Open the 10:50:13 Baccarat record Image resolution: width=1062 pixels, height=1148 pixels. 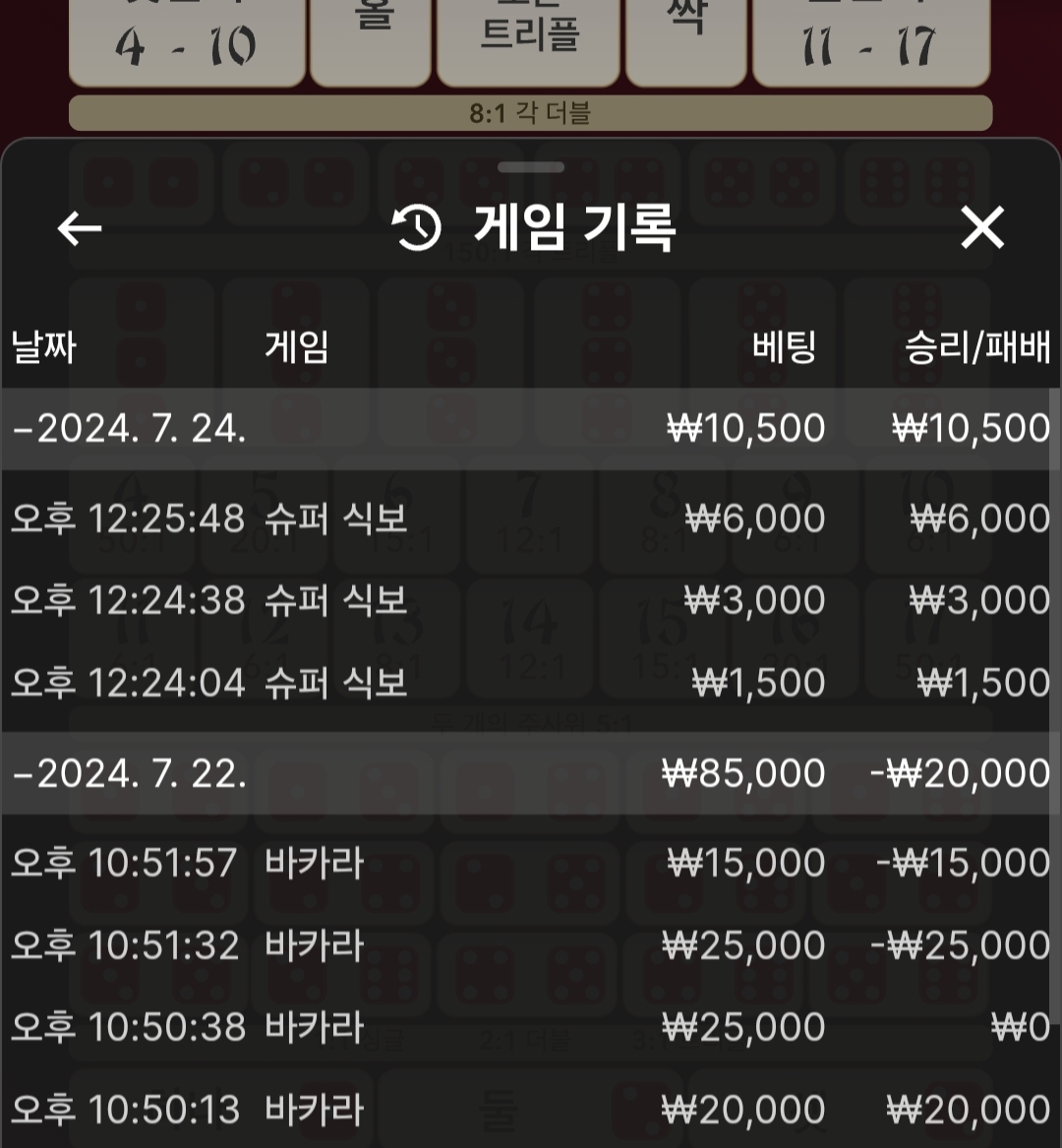pyautogui.click(x=529, y=1110)
